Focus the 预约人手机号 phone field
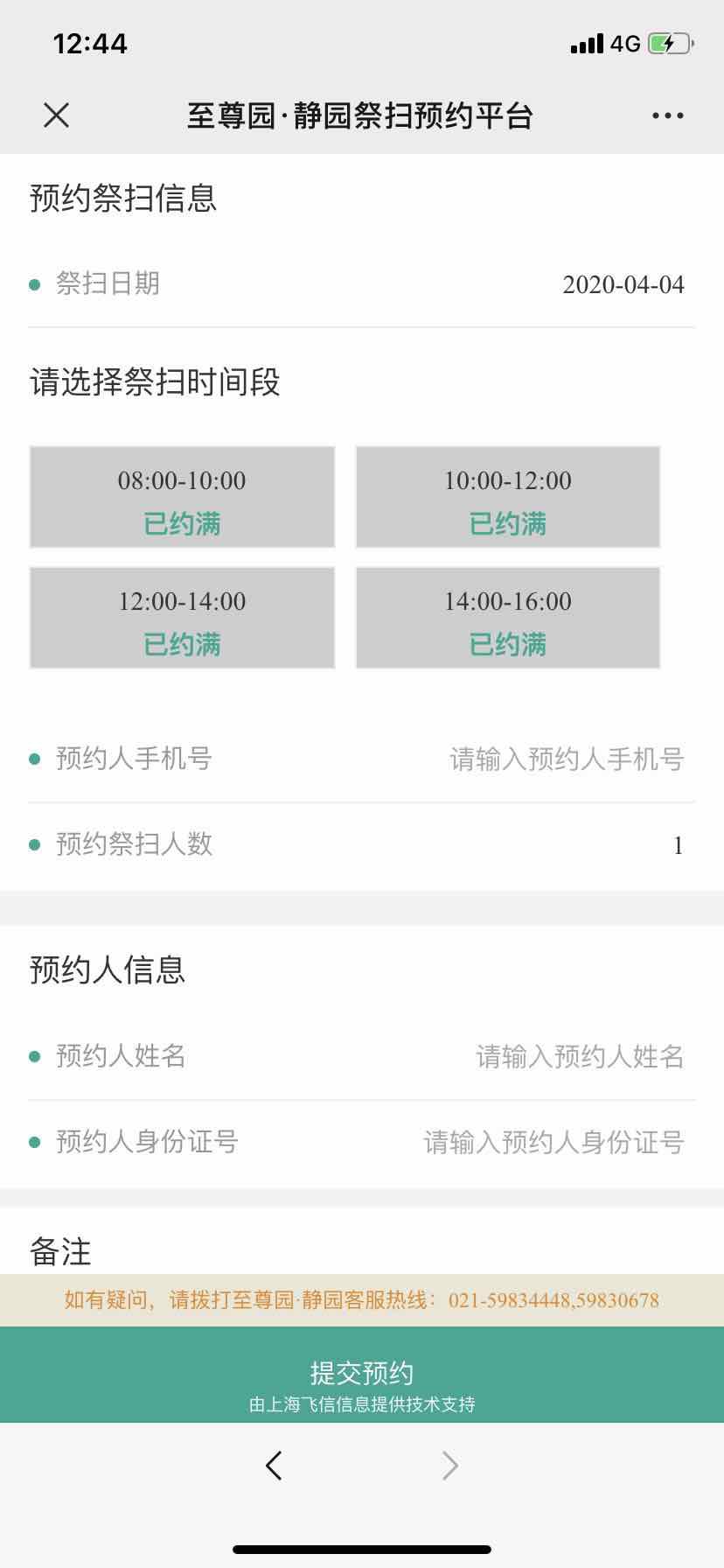This screenshot has height=1568, width=724. (566, 759)
